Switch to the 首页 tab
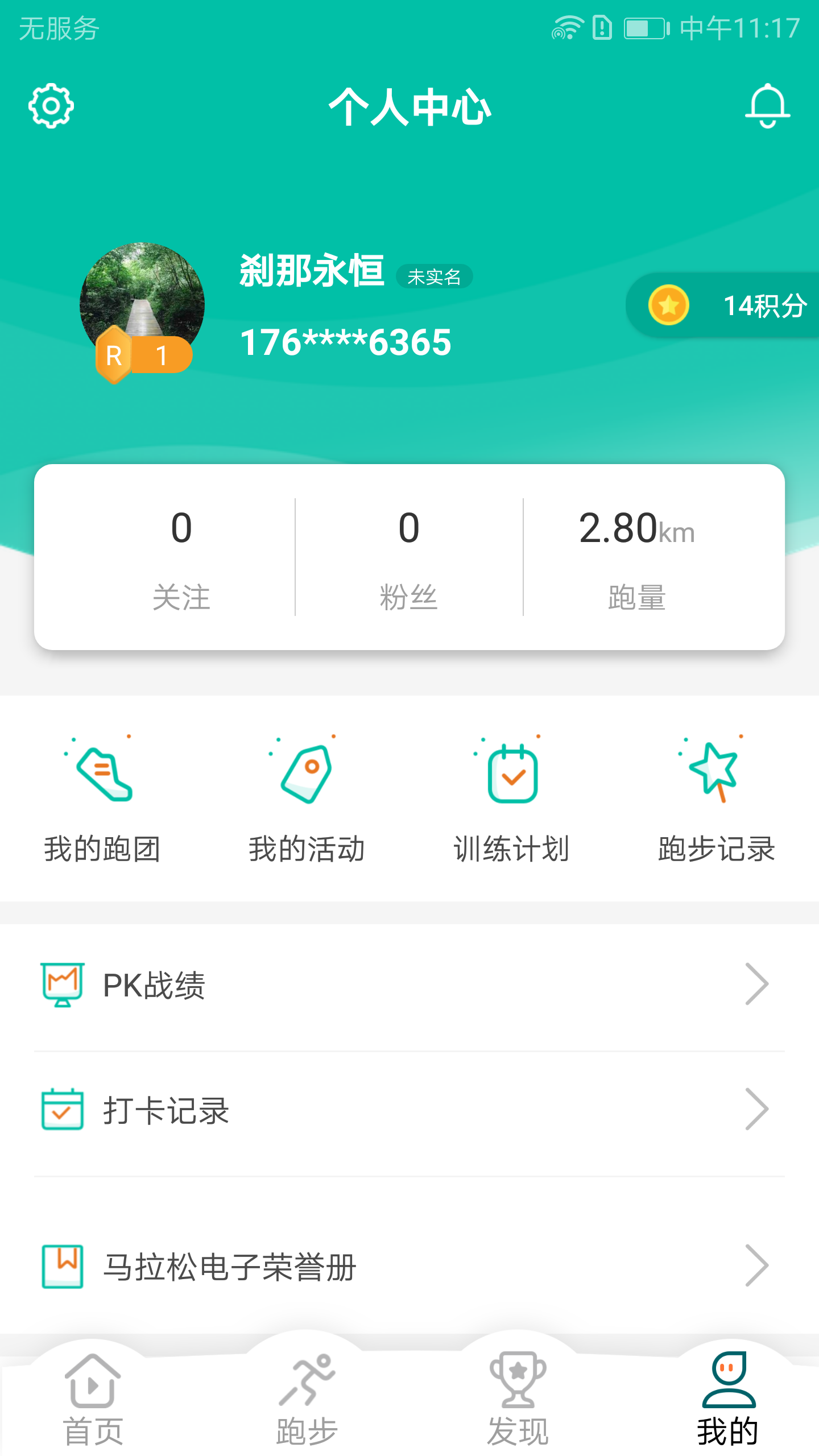 click(93, 1400)
